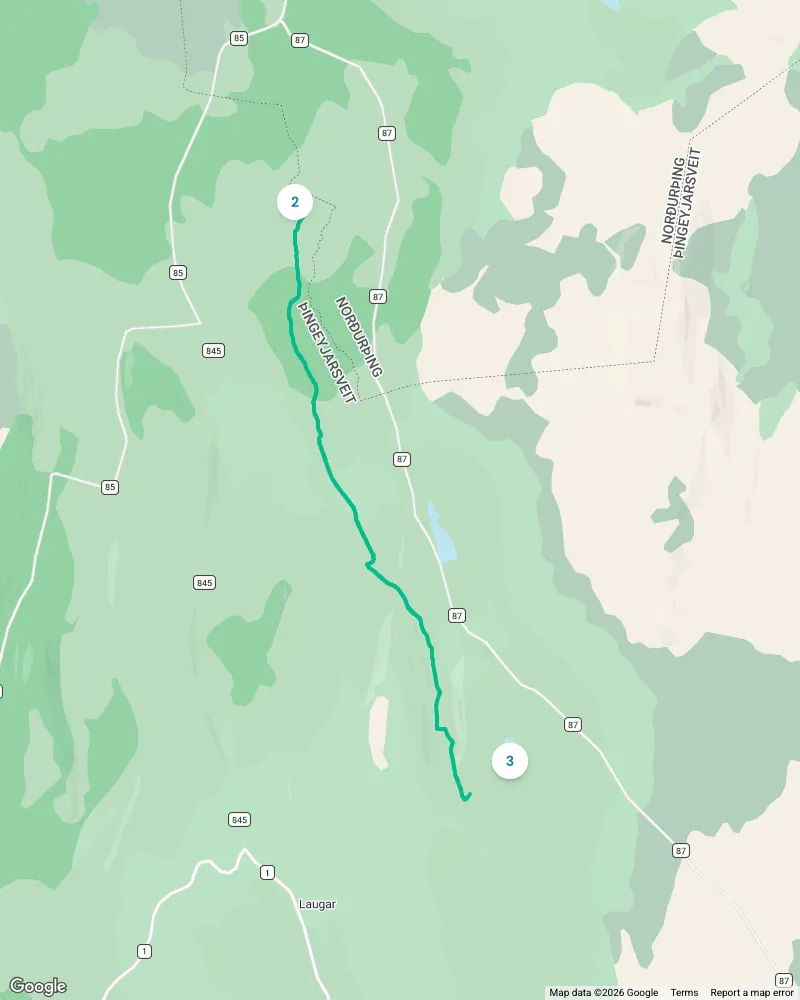This screenshot has width=800, height=1000.
Task: Tap waypoint marker number 2
Action: point(295,202)
